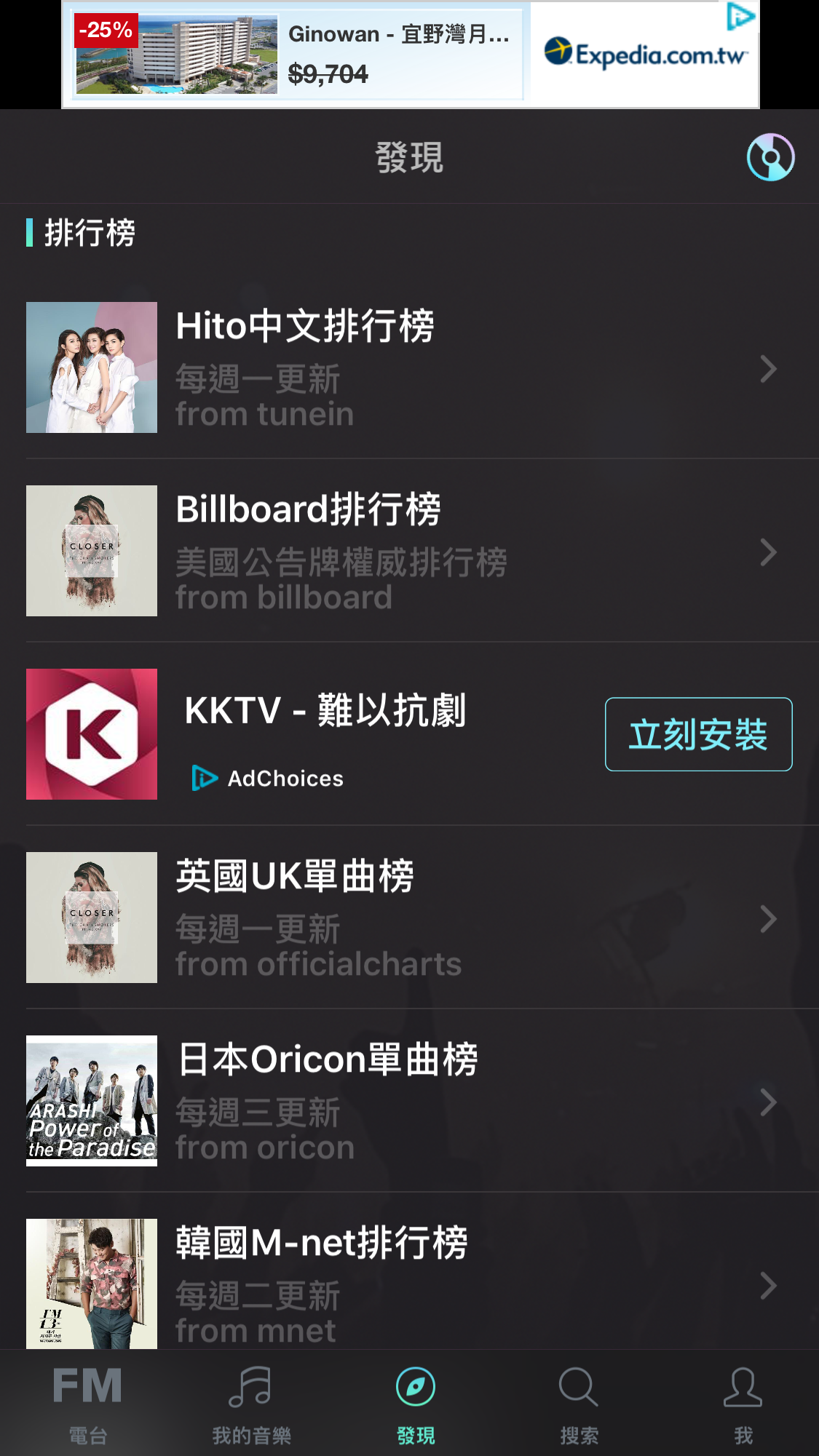
Task: Click the KKTV hexagon K logo
Action: 91,733
